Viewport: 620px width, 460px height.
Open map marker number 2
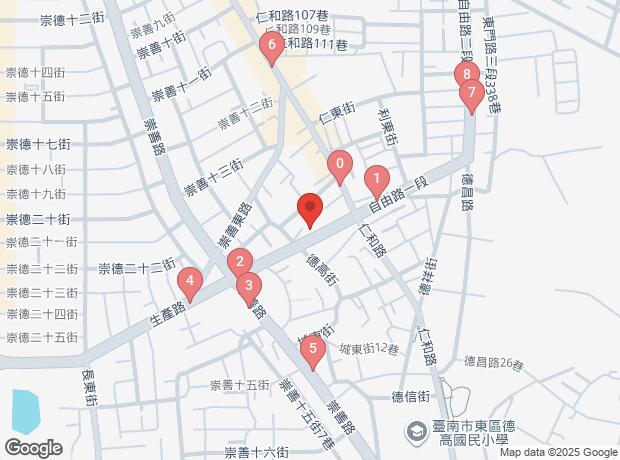(x=238, y=265)
